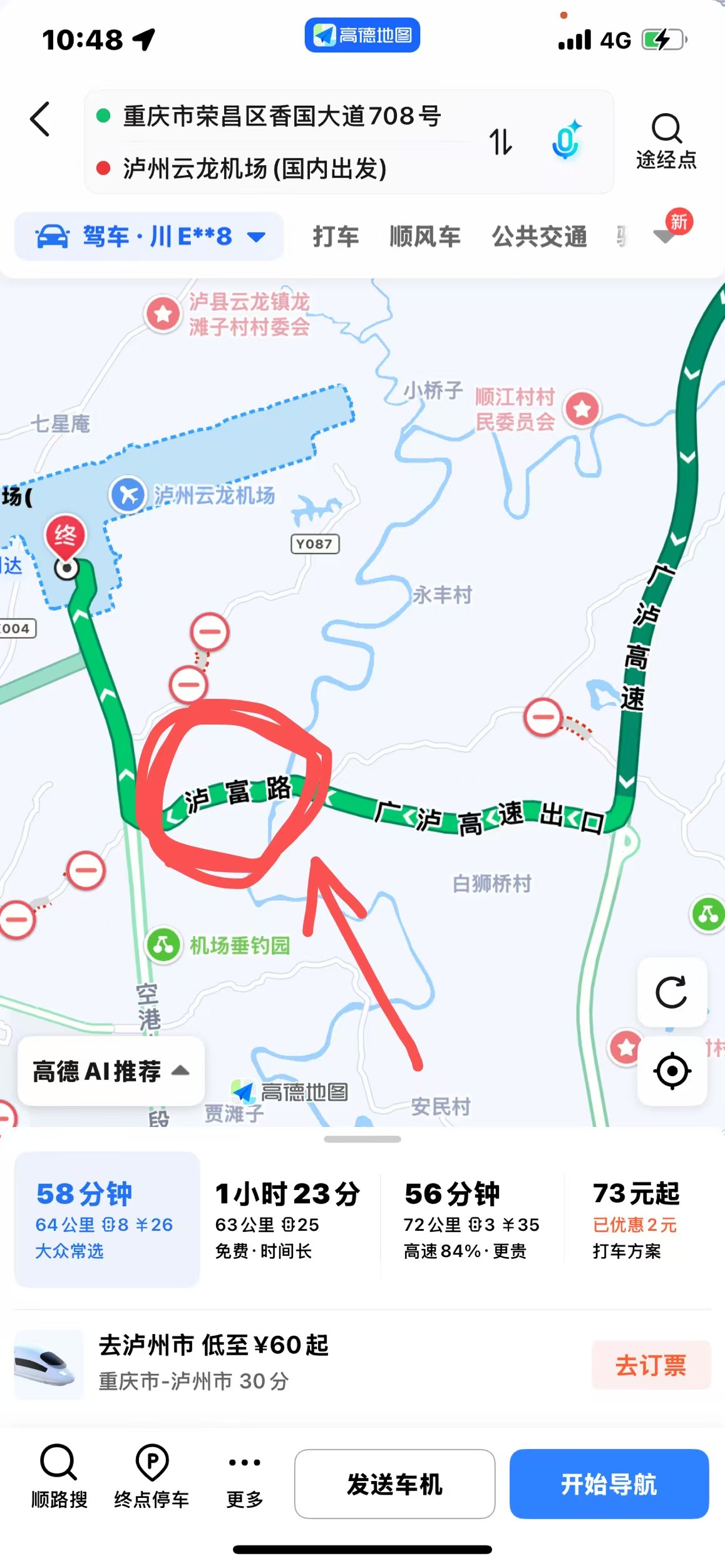Viewport: 725px width, 1568px height.
Task: Switch to the 顺风车 tab
Action: pyautogui.click(x=424, y=237)
